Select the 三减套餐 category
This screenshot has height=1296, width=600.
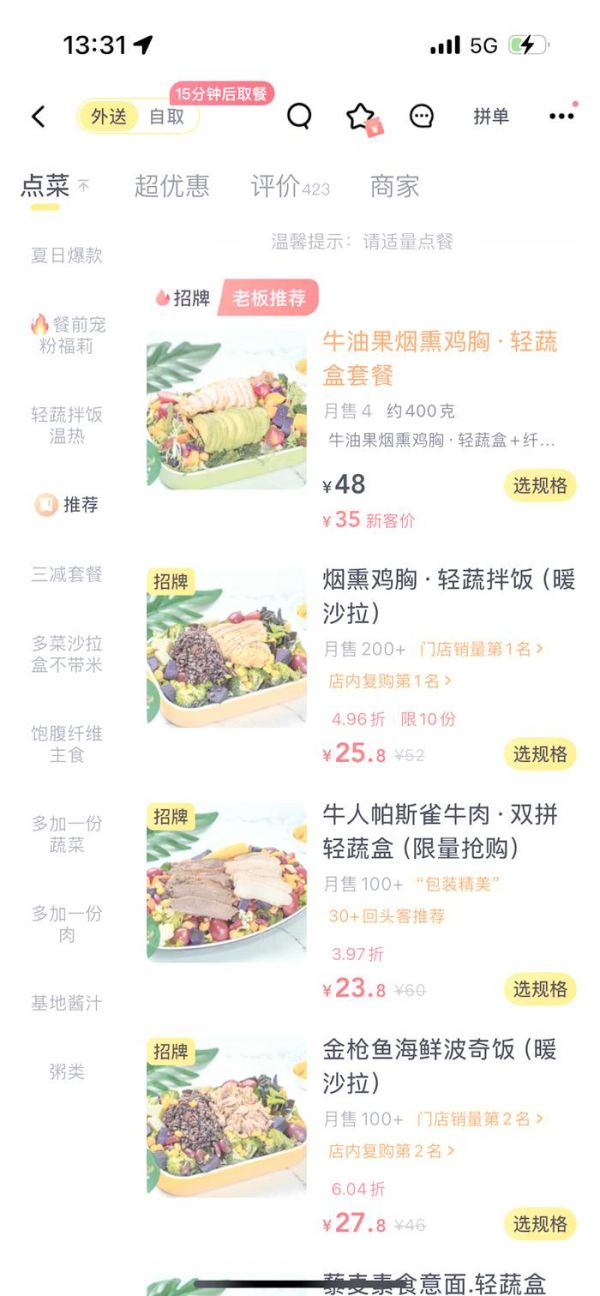[67, 574]
